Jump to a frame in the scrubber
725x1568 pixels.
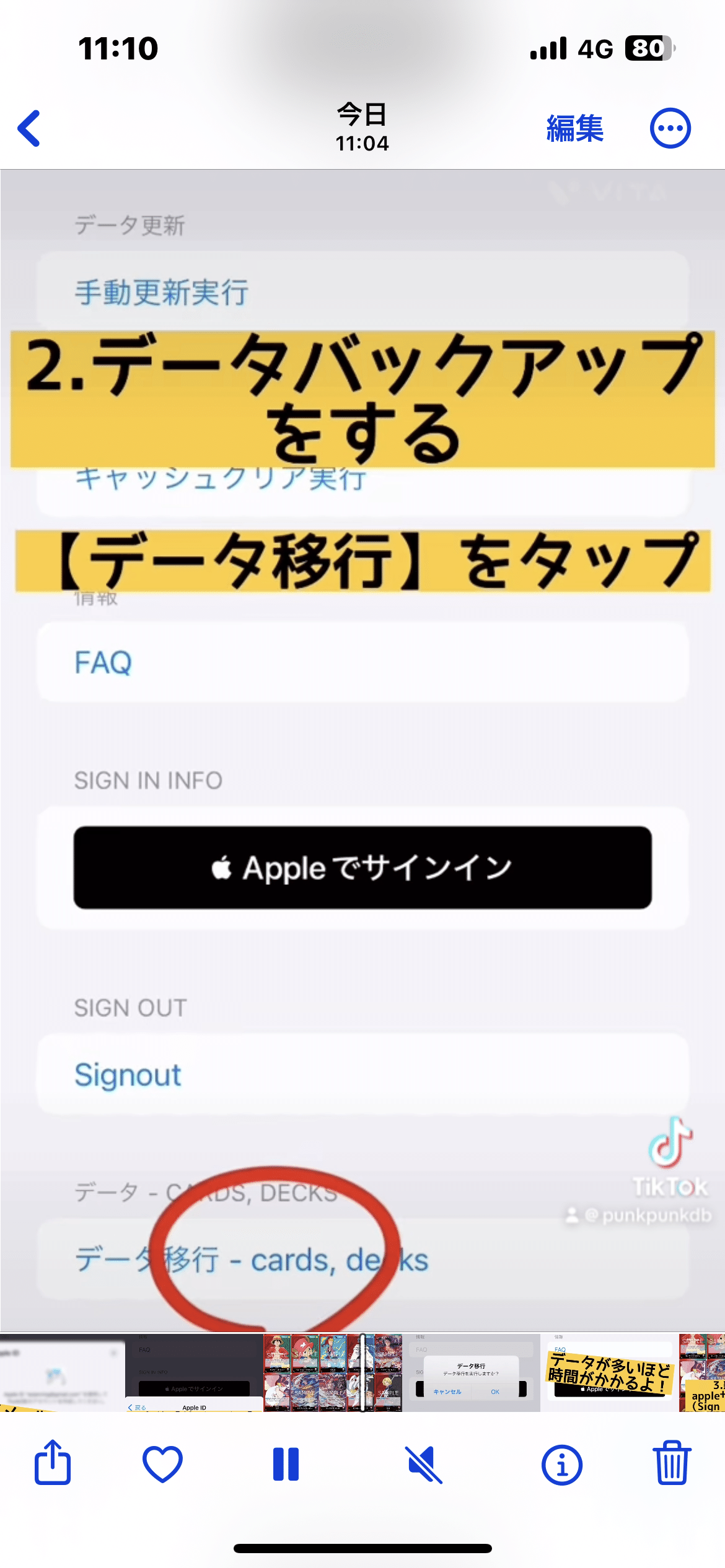point(362,1373)
